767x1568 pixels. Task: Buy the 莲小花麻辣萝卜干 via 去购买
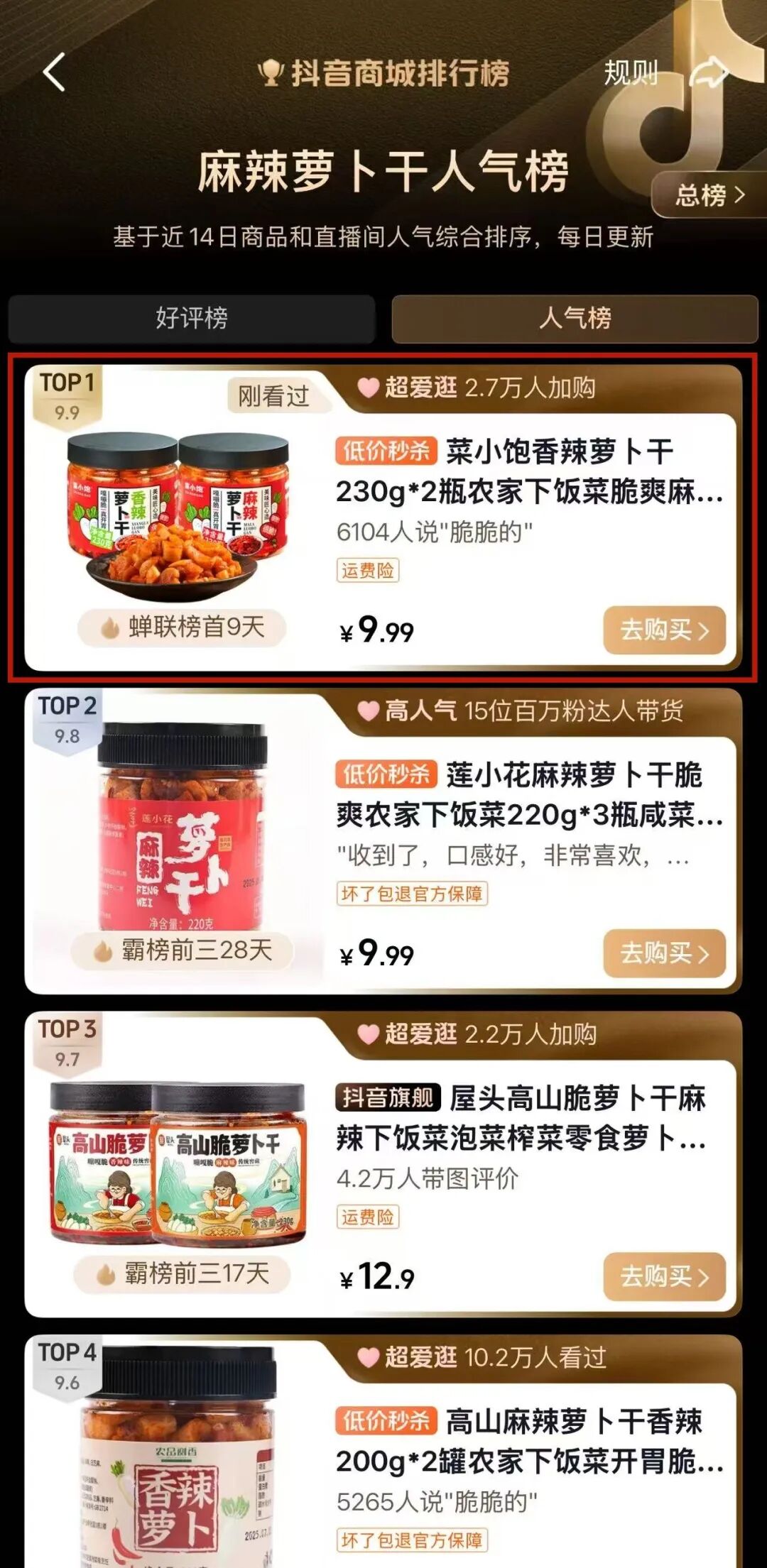click(664, 953)
